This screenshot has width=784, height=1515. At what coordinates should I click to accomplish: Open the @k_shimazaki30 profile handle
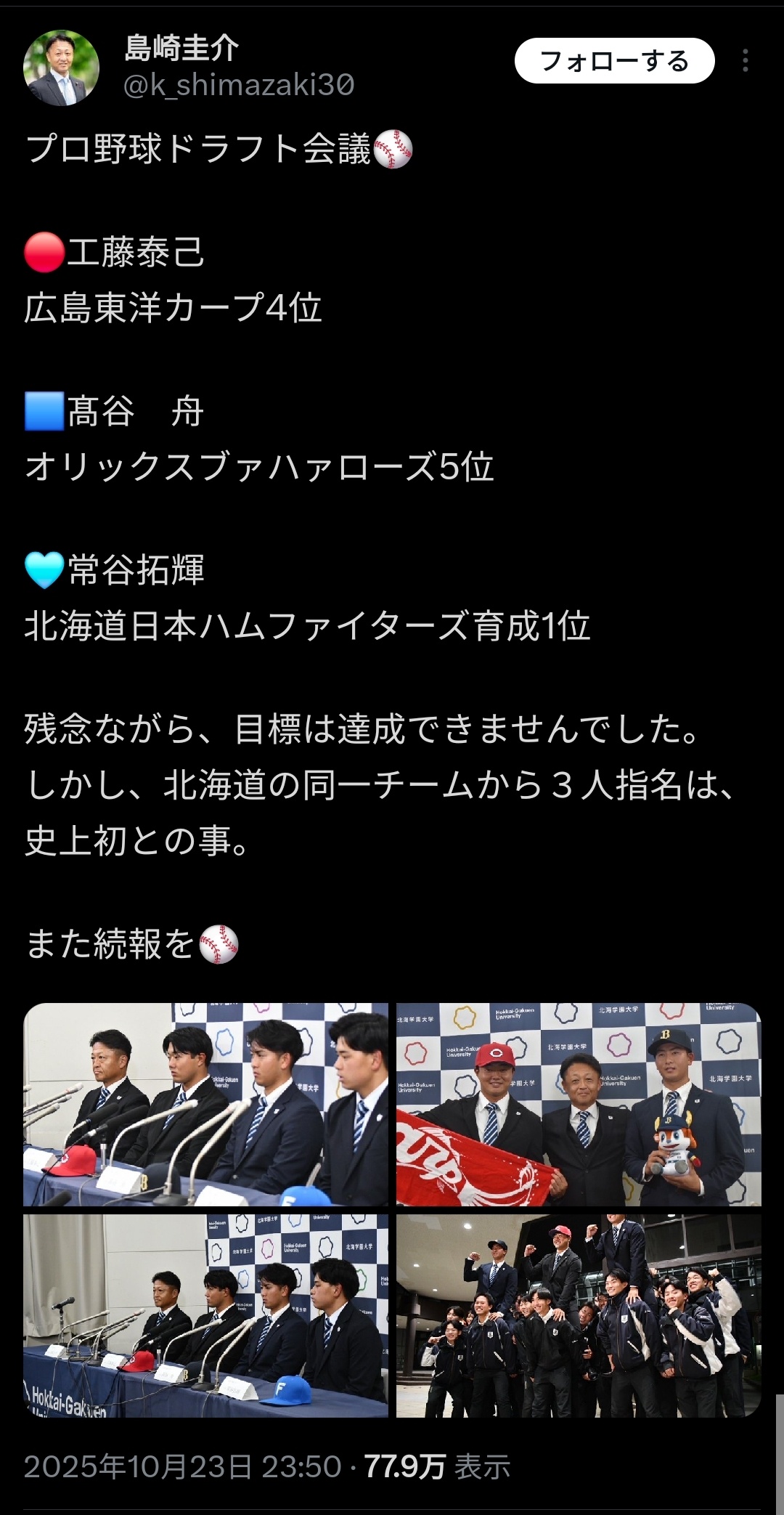239,86
